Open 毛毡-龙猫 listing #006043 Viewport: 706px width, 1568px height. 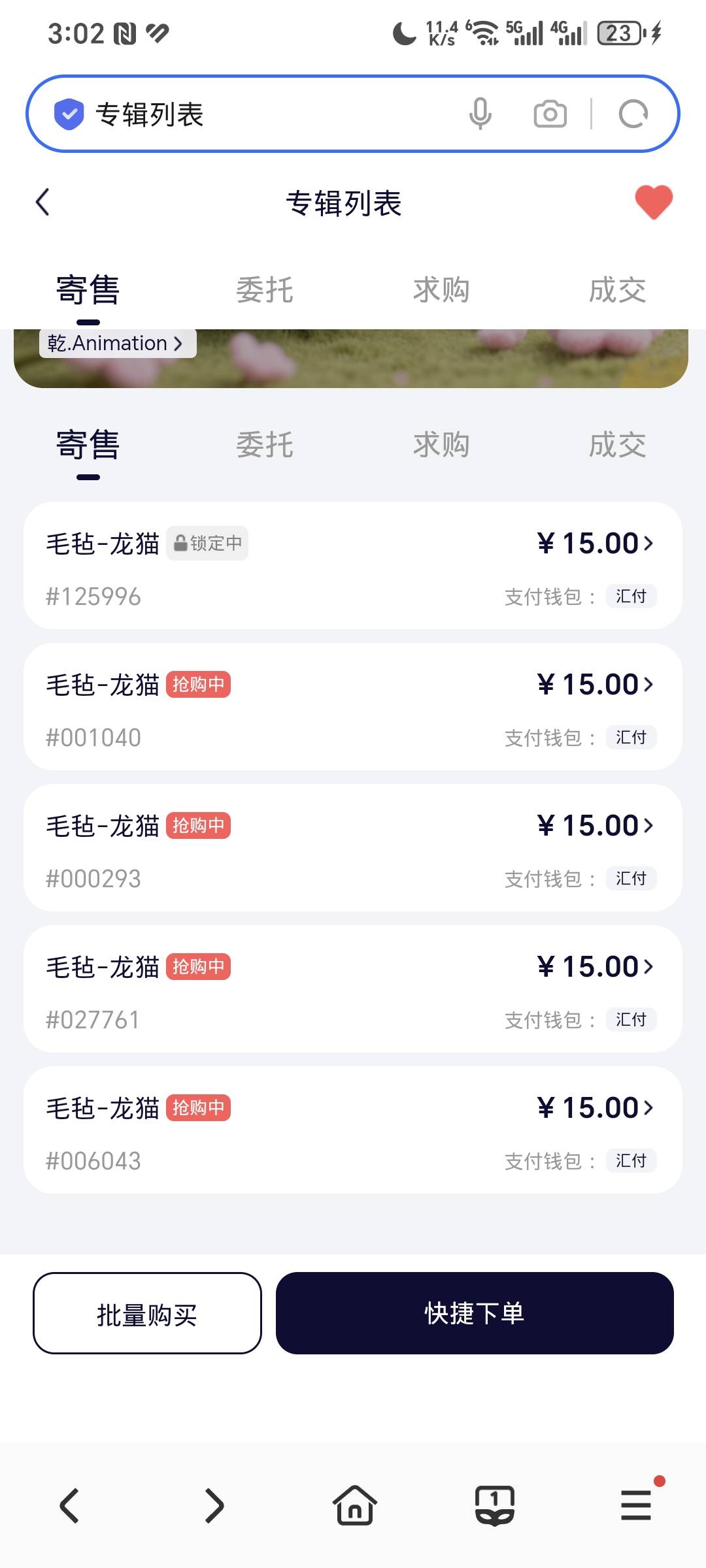click(x=353, y=1130)
